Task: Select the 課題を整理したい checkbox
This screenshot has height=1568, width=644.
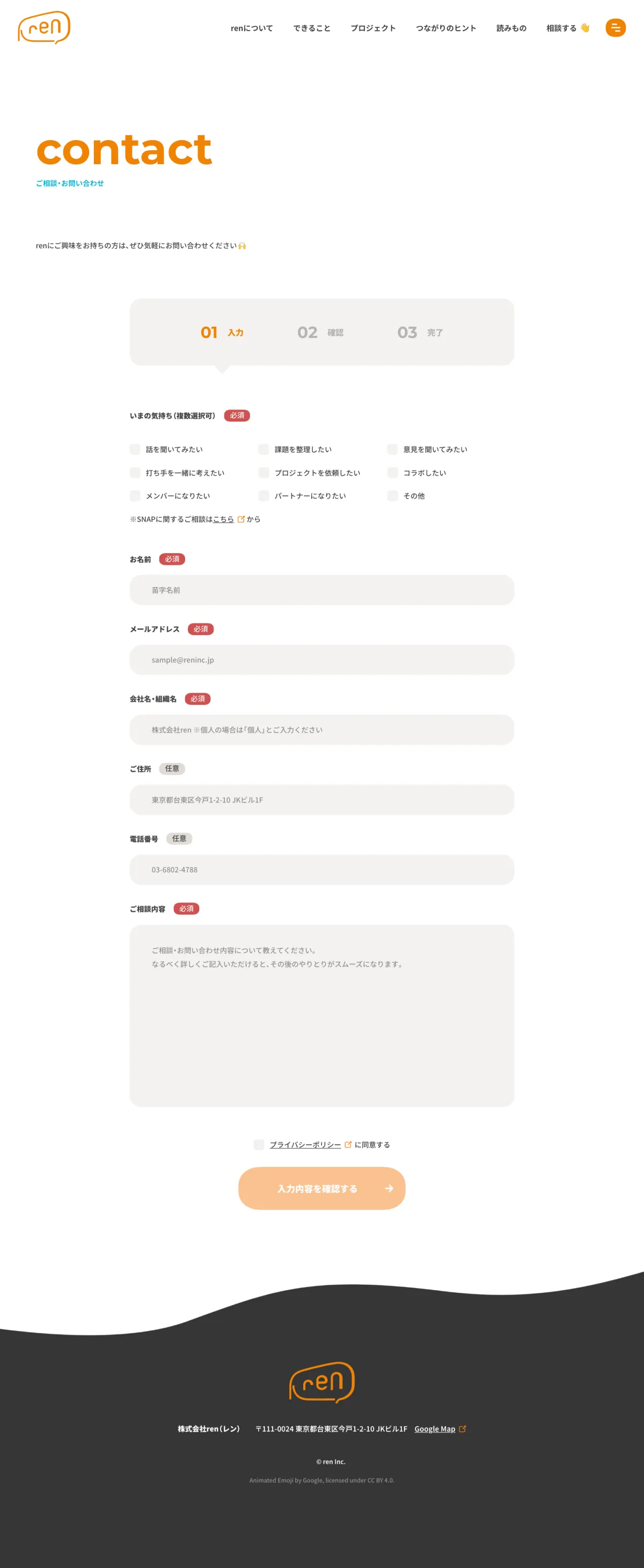Action: pos(264,449)
